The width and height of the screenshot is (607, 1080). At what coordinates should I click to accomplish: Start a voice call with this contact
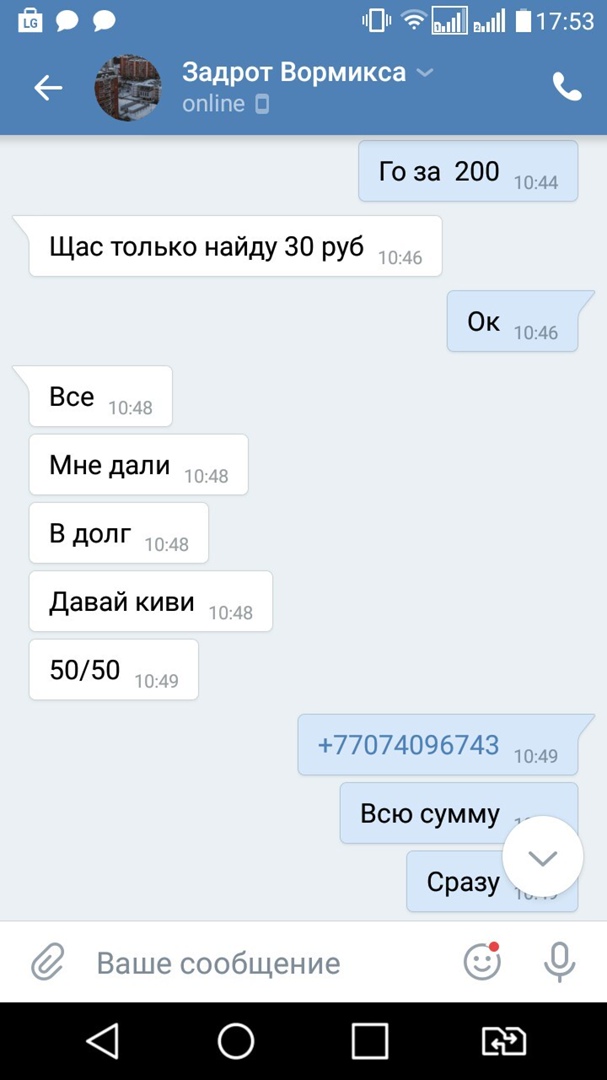point(567,88)
